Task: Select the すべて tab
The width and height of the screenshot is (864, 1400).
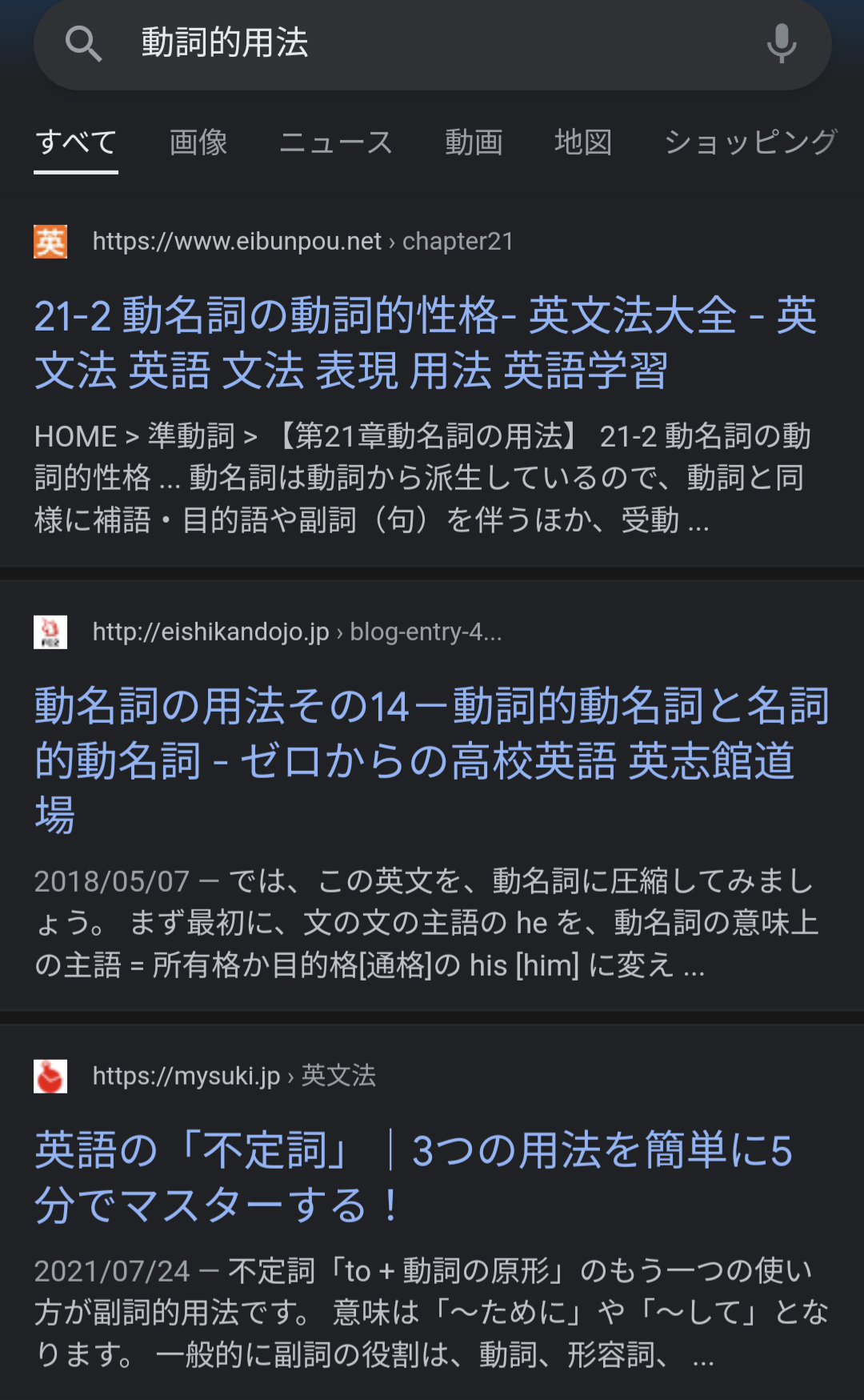Action: coord(76,142)
